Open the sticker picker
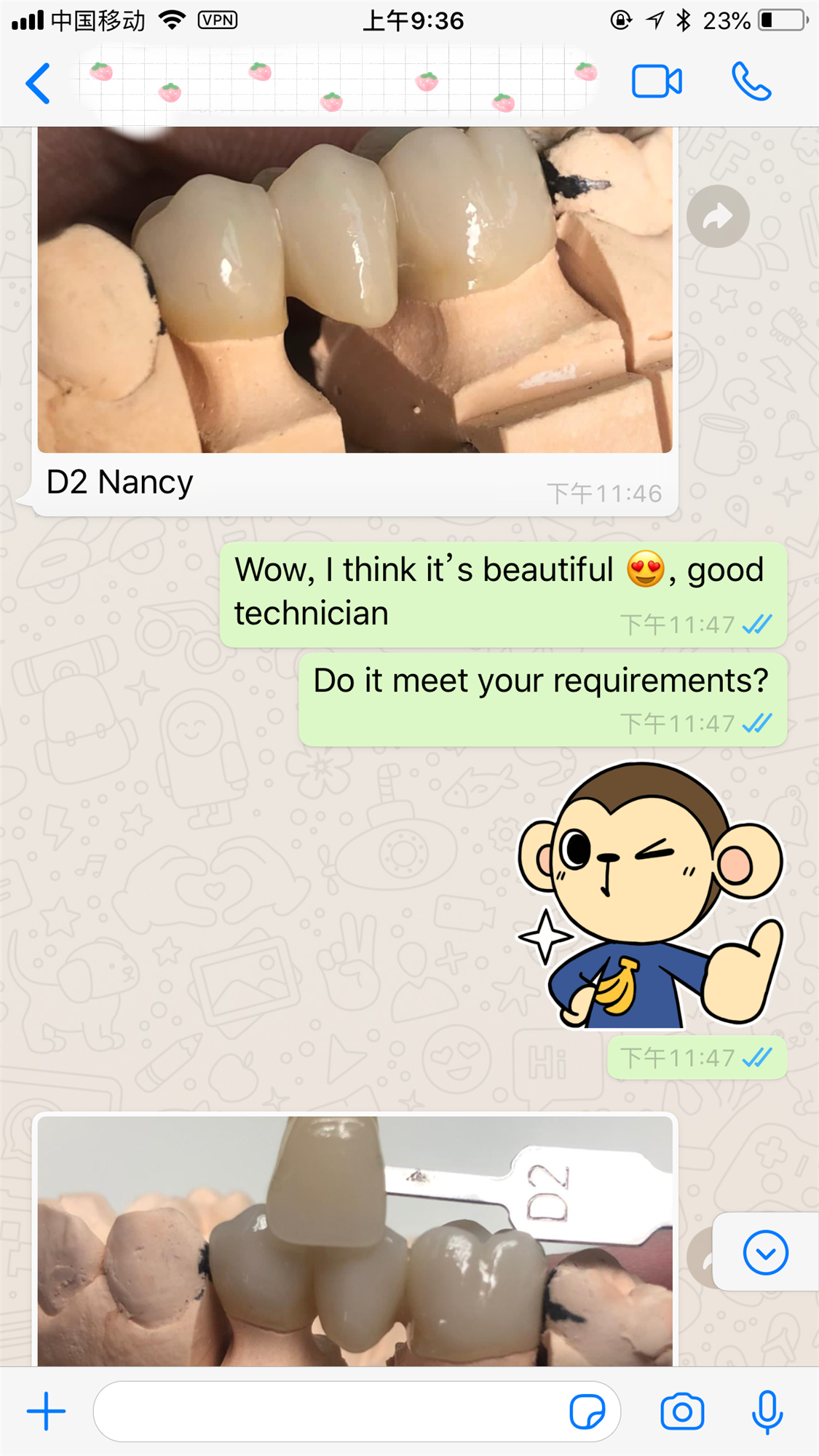 (587, 1412)
